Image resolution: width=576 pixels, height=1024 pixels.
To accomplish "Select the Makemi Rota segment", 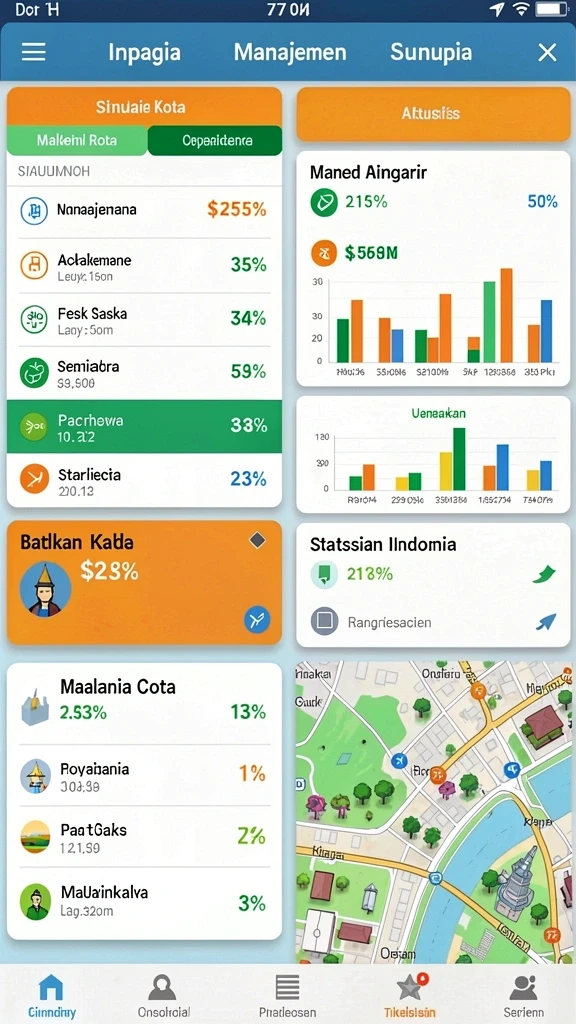I will tap(77, 140).
